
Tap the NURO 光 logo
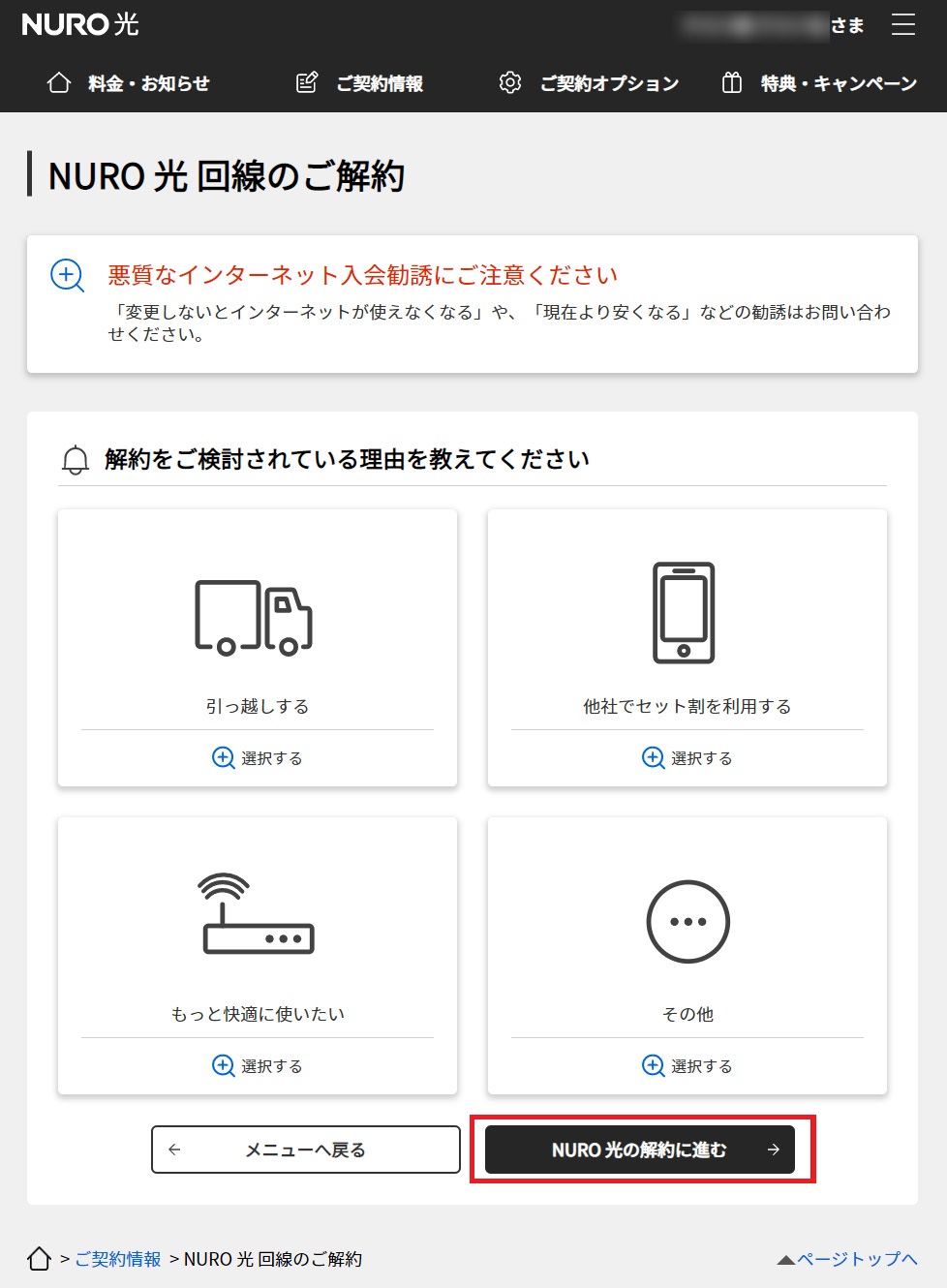[x=80, y=24]
